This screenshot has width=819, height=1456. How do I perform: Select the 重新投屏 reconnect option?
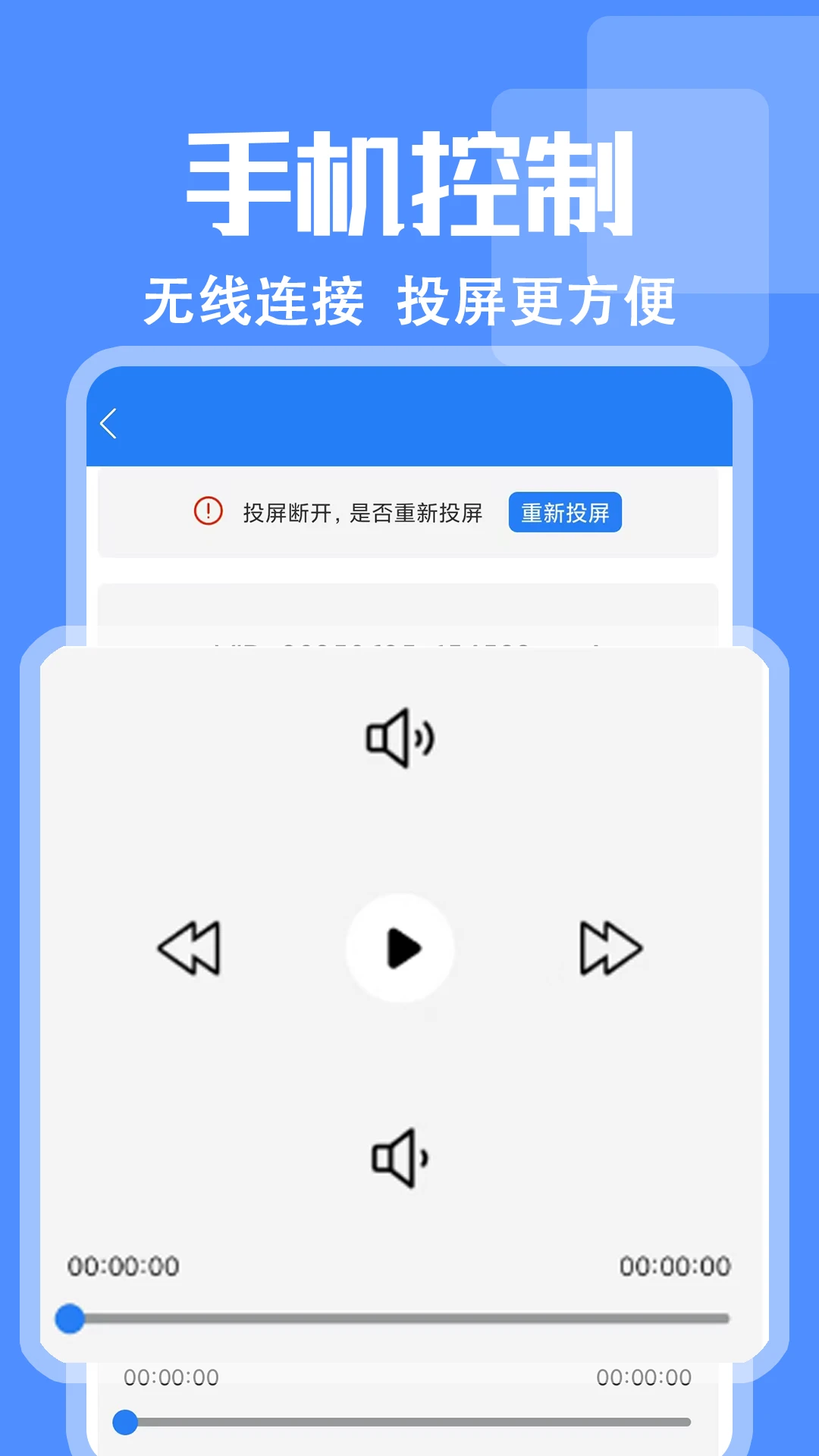coord(566,513)
